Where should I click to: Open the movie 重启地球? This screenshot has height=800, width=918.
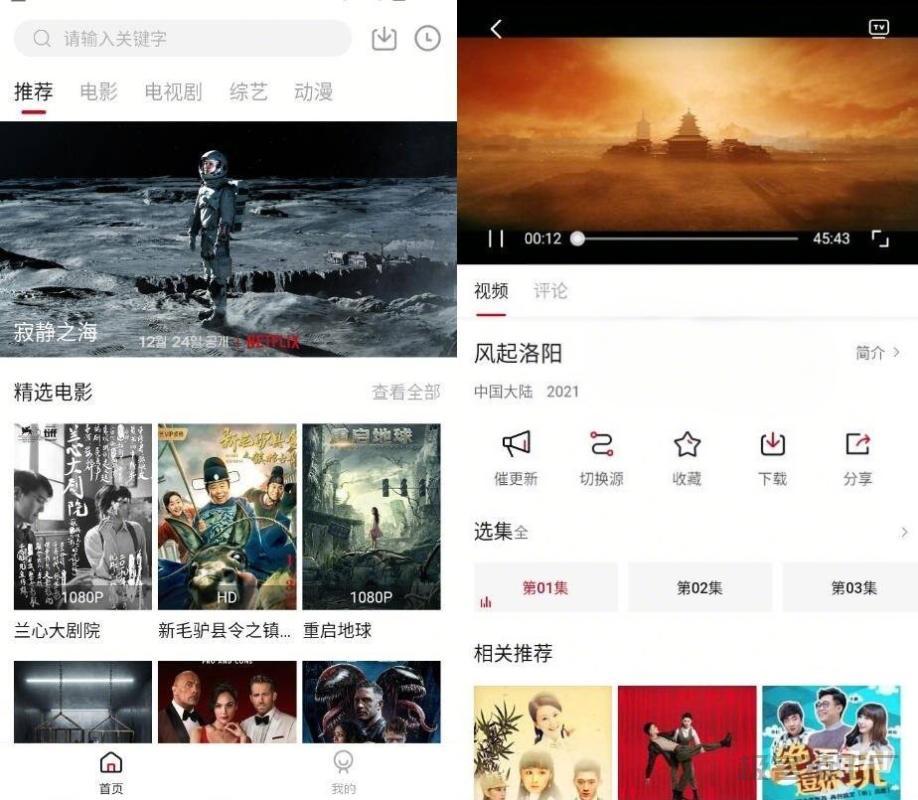click(x=371, y=517)
